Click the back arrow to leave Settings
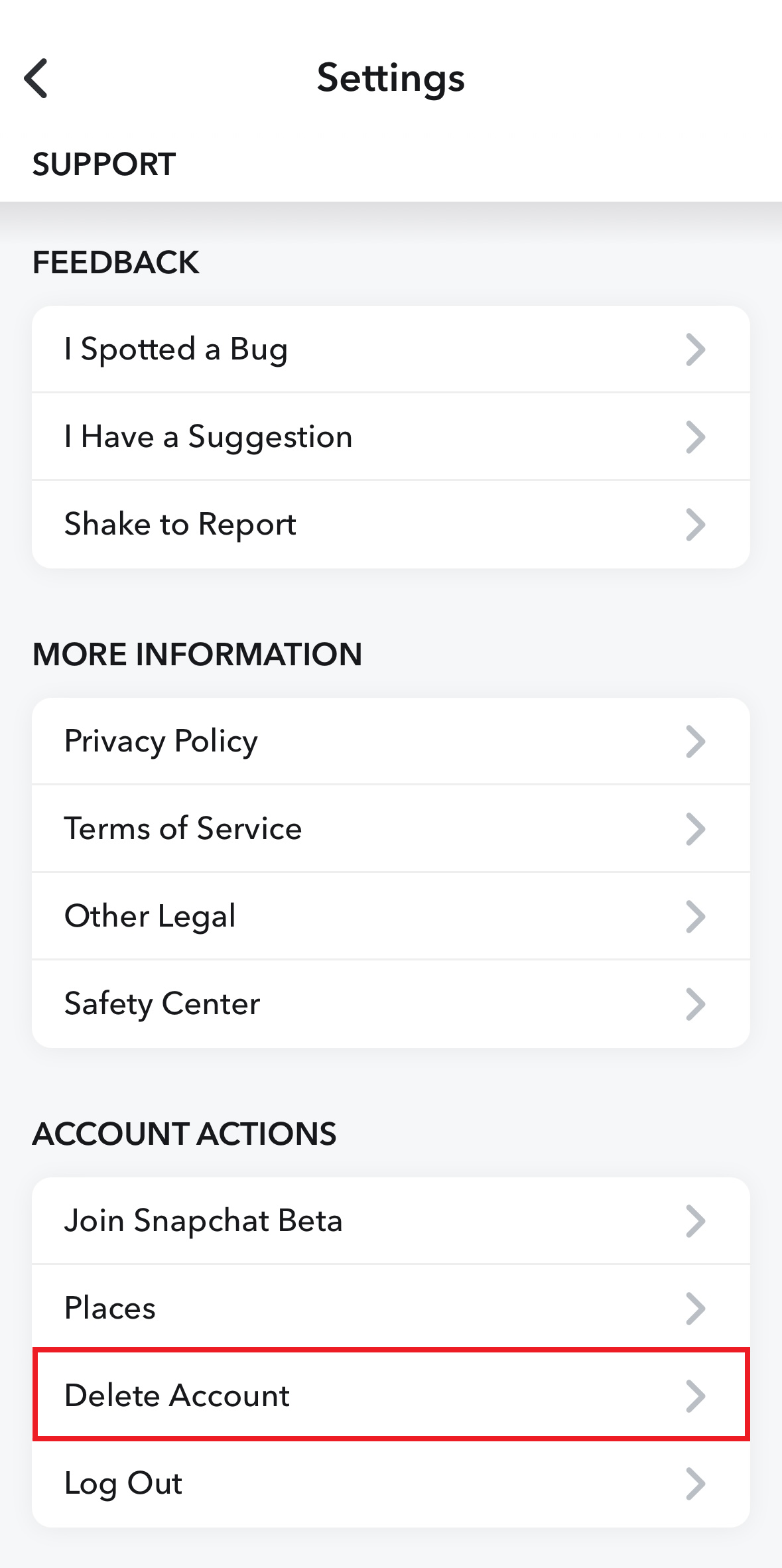This screenshot has height=1568, width=782. pos(36,78)
